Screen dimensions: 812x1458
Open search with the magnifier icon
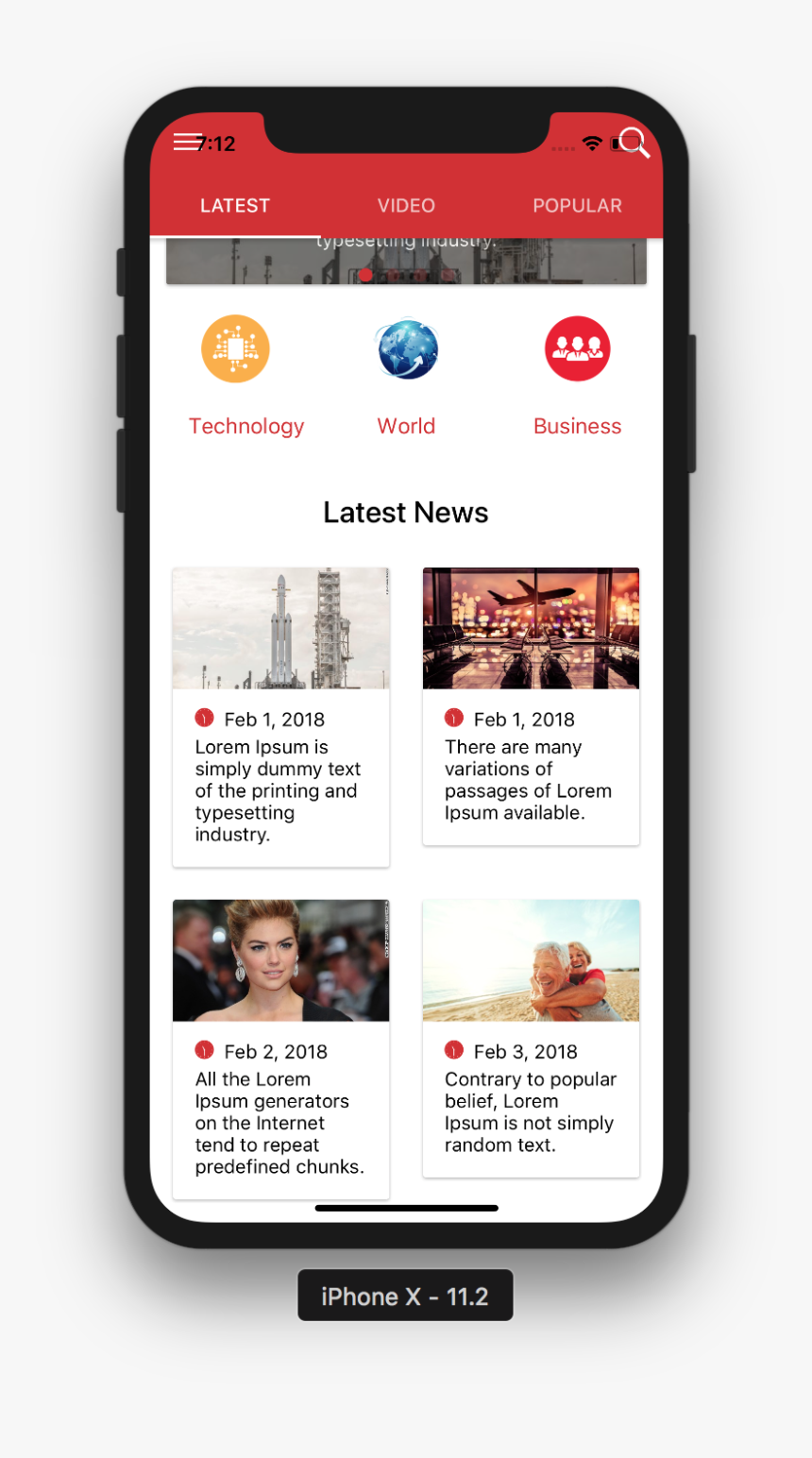[x=634, y=143]
